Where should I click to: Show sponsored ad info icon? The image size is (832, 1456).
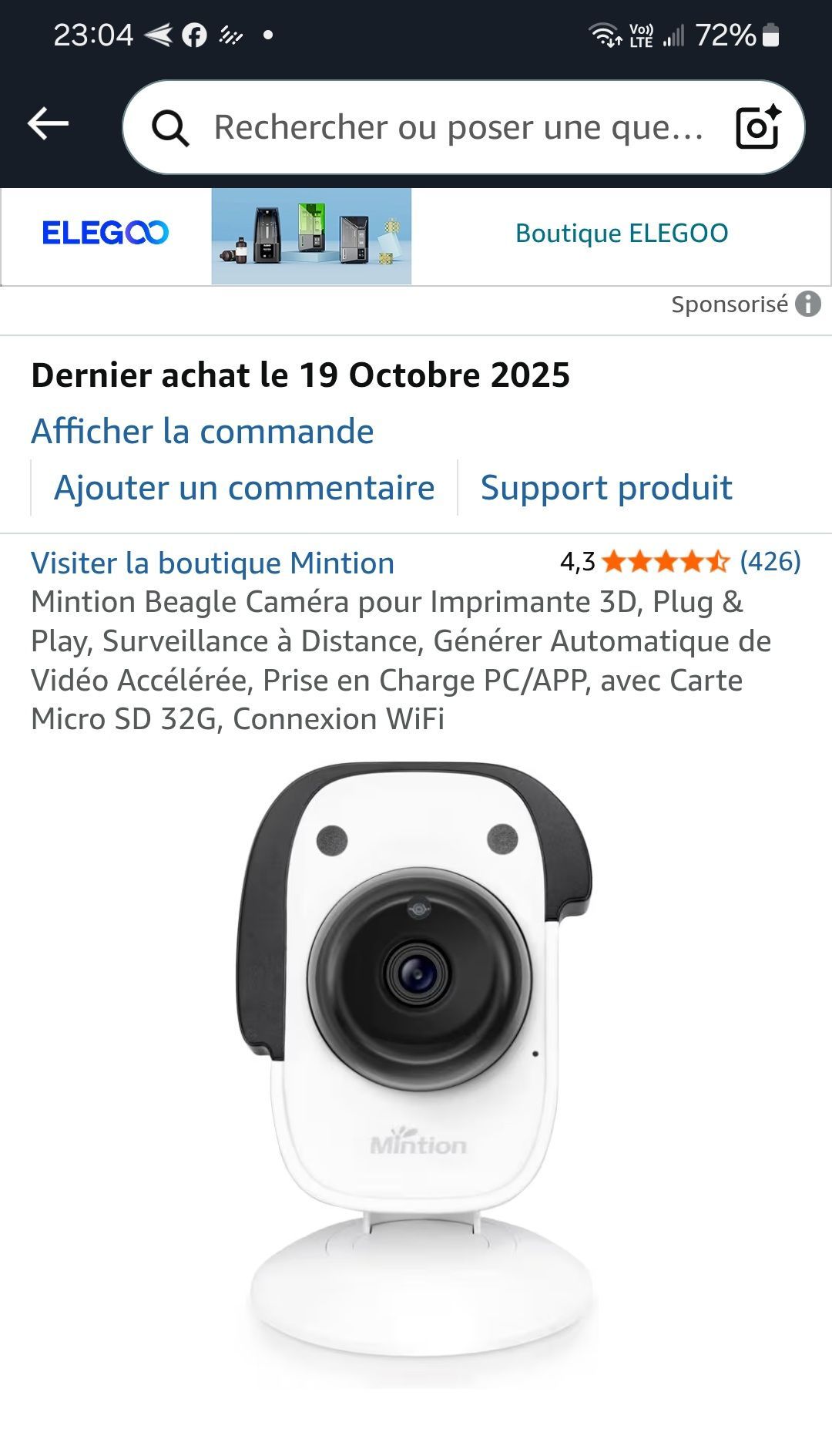click(807, 304)
